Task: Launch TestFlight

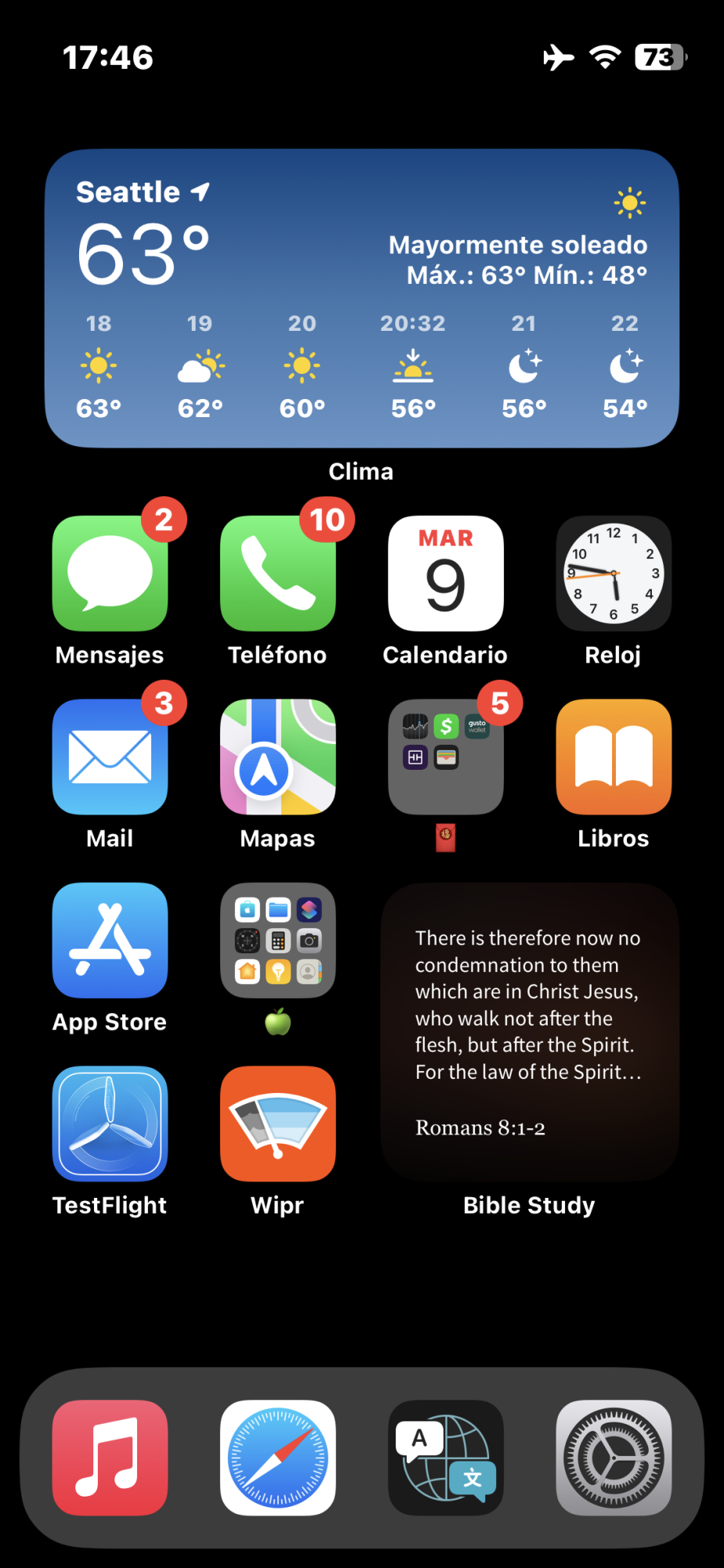Action: [110, 1123]
